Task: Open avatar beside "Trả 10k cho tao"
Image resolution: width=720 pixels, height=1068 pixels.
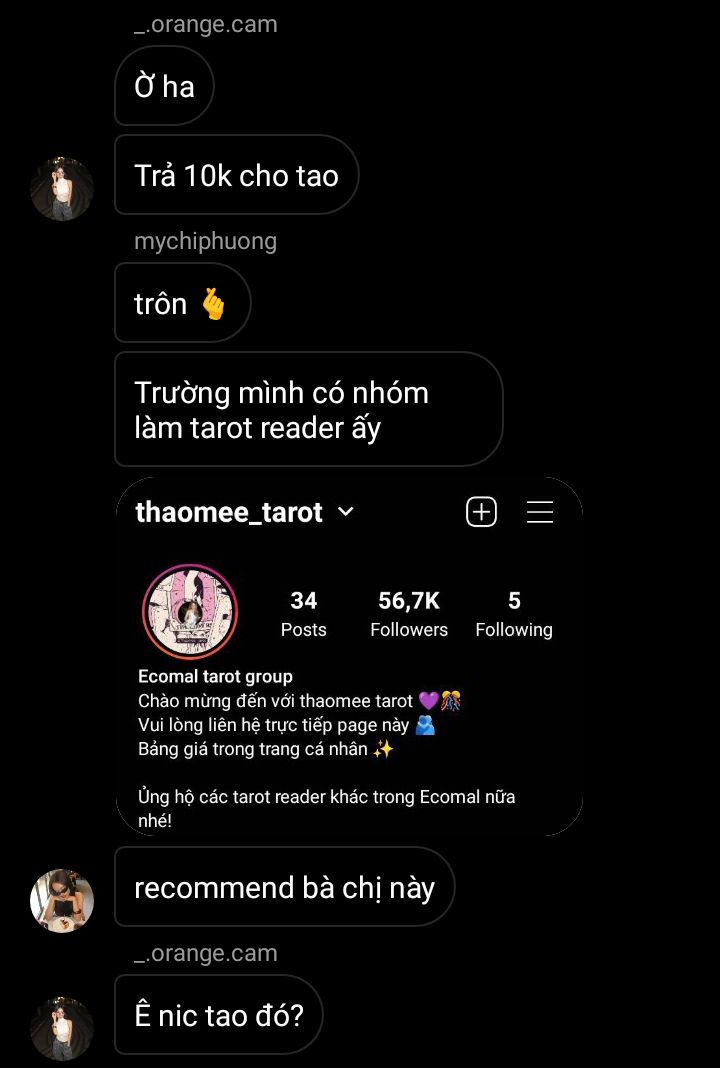Action: point(62,188)
